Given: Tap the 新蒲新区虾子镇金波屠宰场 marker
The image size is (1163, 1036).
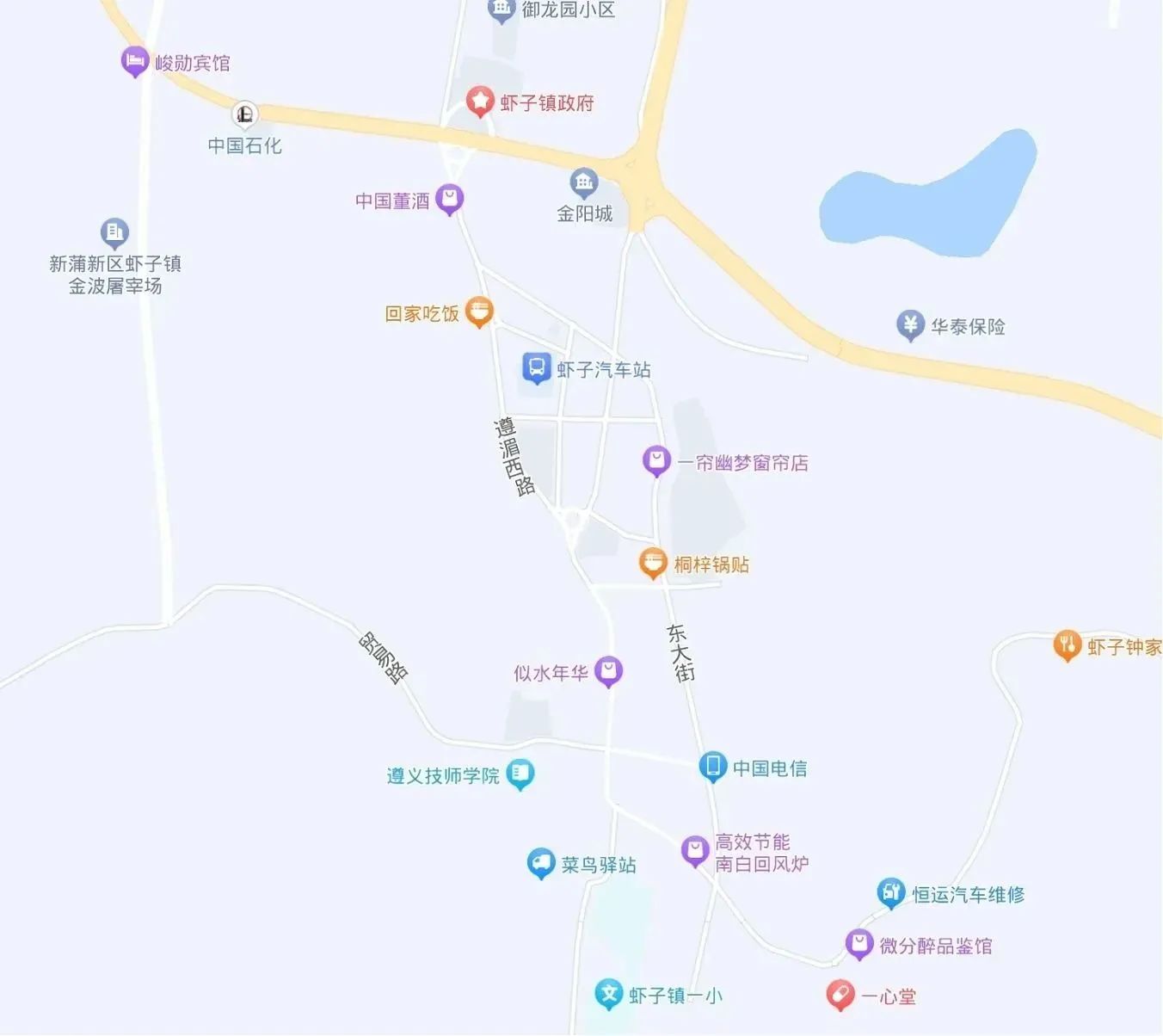Looking at the screenshot, I should coord(114,231).
